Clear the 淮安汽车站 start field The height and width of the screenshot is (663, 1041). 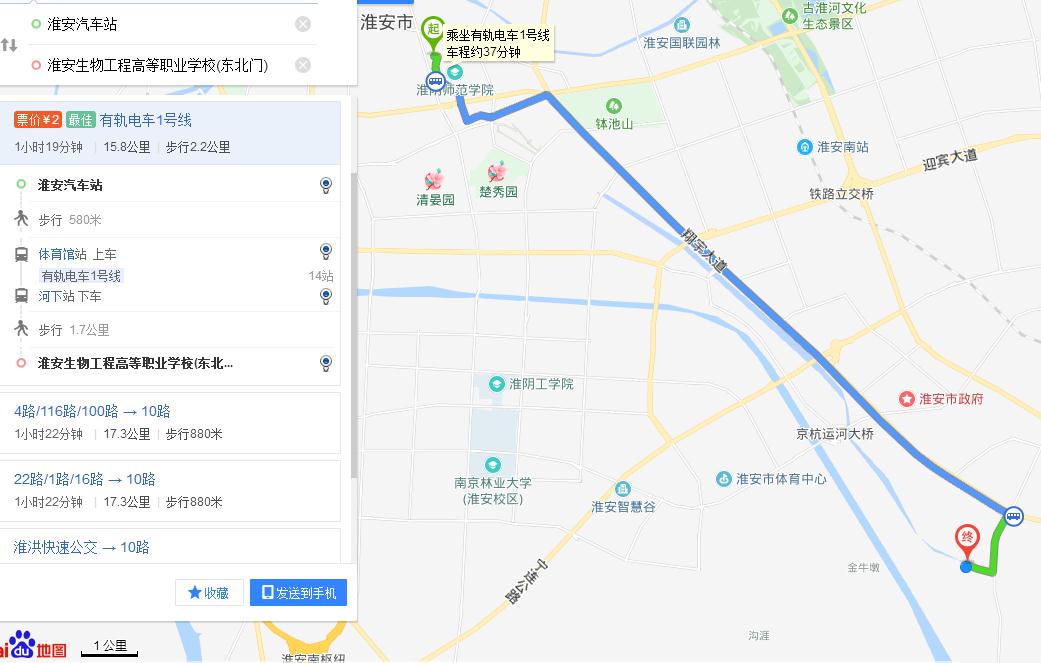point(303,24)
